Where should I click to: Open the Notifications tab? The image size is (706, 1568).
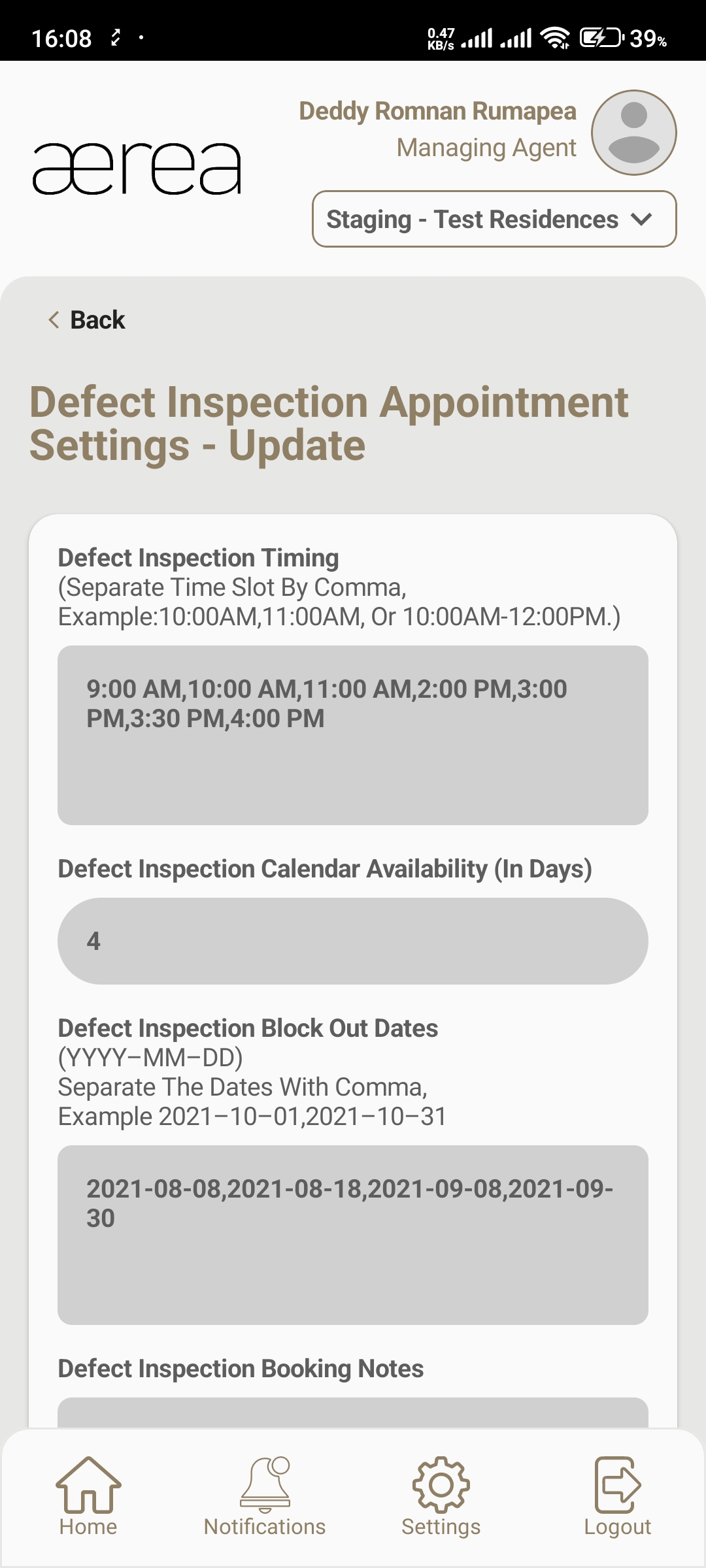[x=265, y=1497]
